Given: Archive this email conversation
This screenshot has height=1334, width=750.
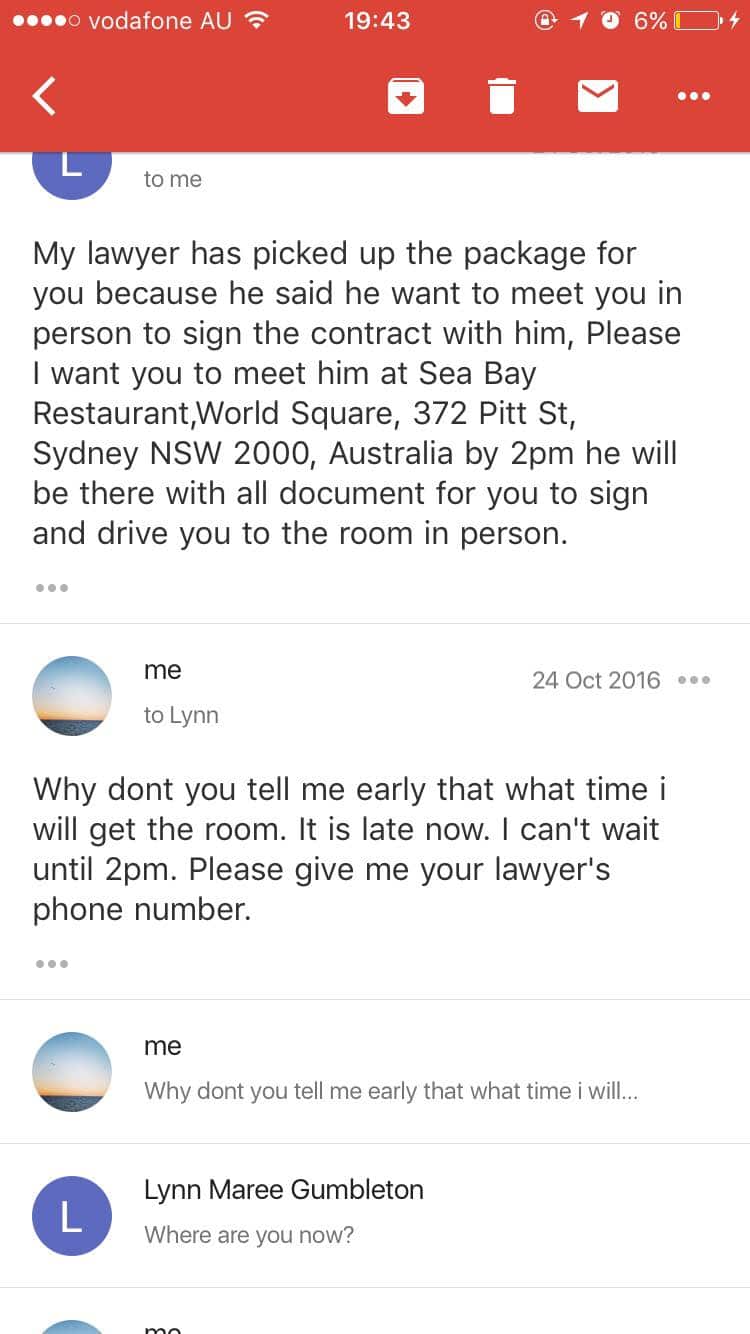Looking at the screenshot, I should coord(406,96).
